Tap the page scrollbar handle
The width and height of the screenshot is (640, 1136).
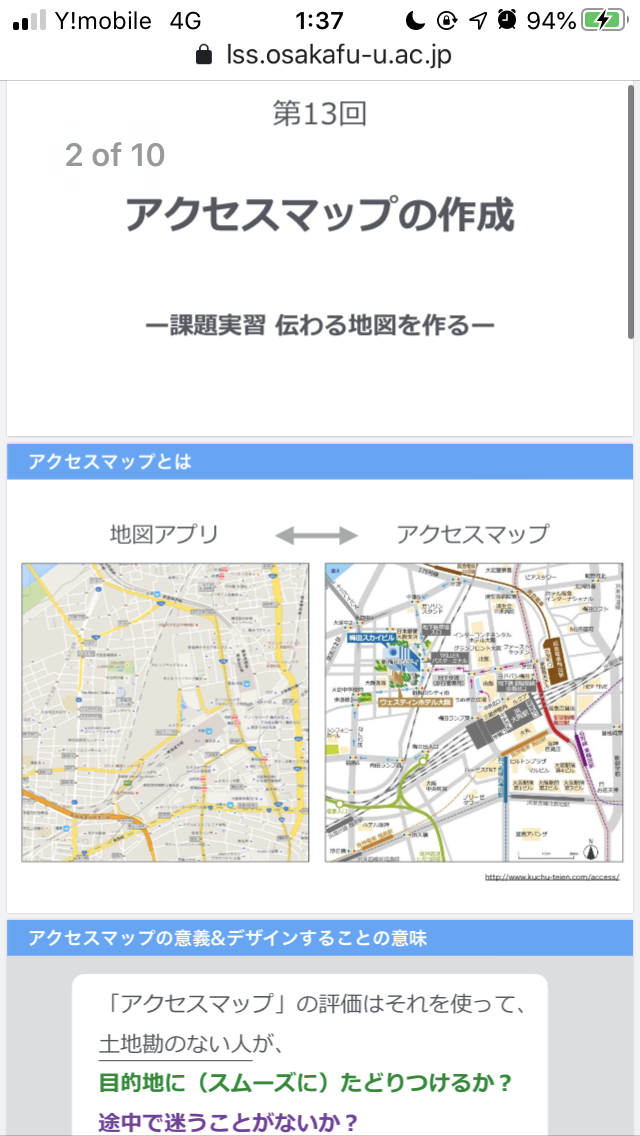tap(631, 212)
